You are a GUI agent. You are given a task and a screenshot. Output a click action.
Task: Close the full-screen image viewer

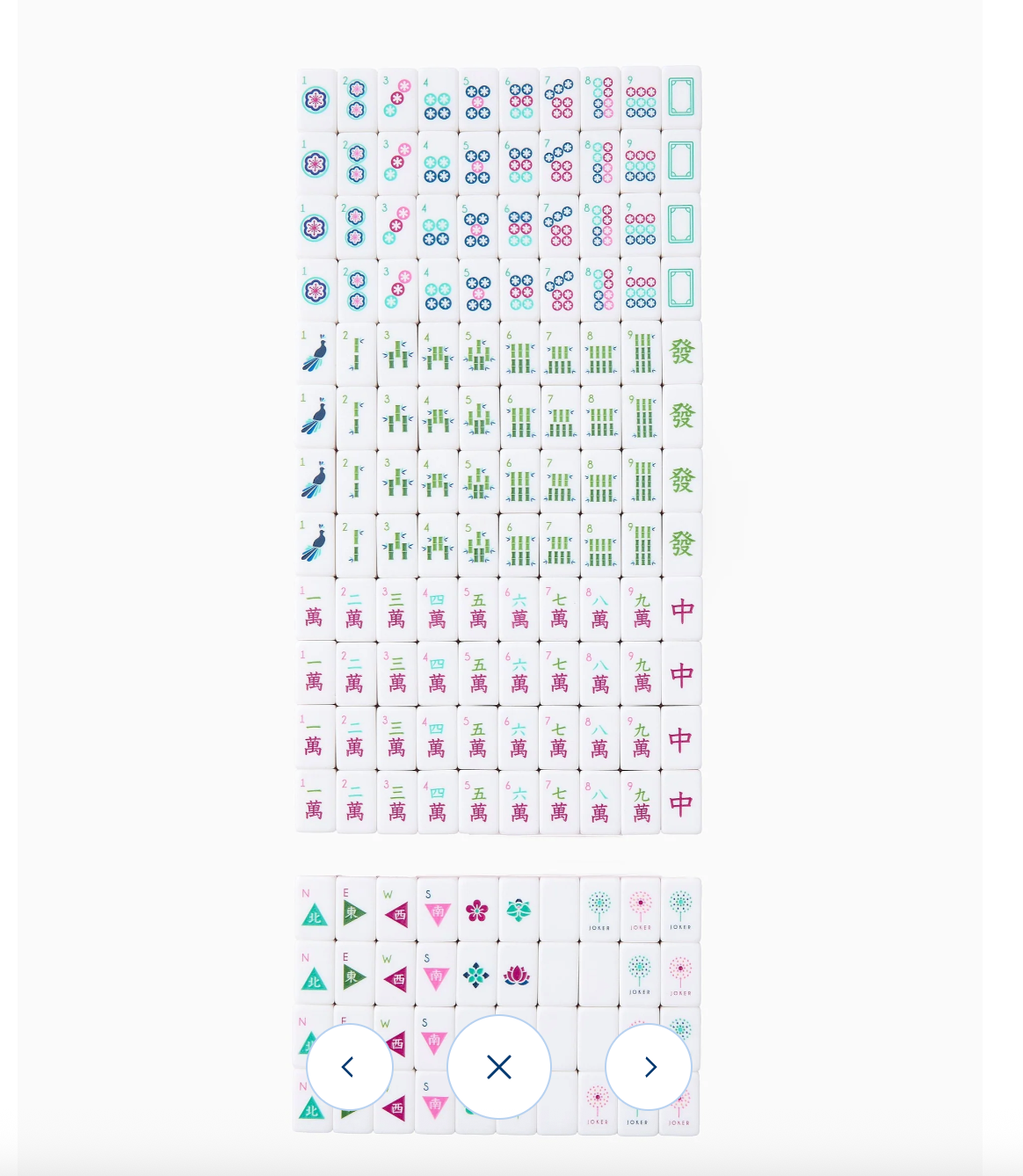[x=499, y=1067]
